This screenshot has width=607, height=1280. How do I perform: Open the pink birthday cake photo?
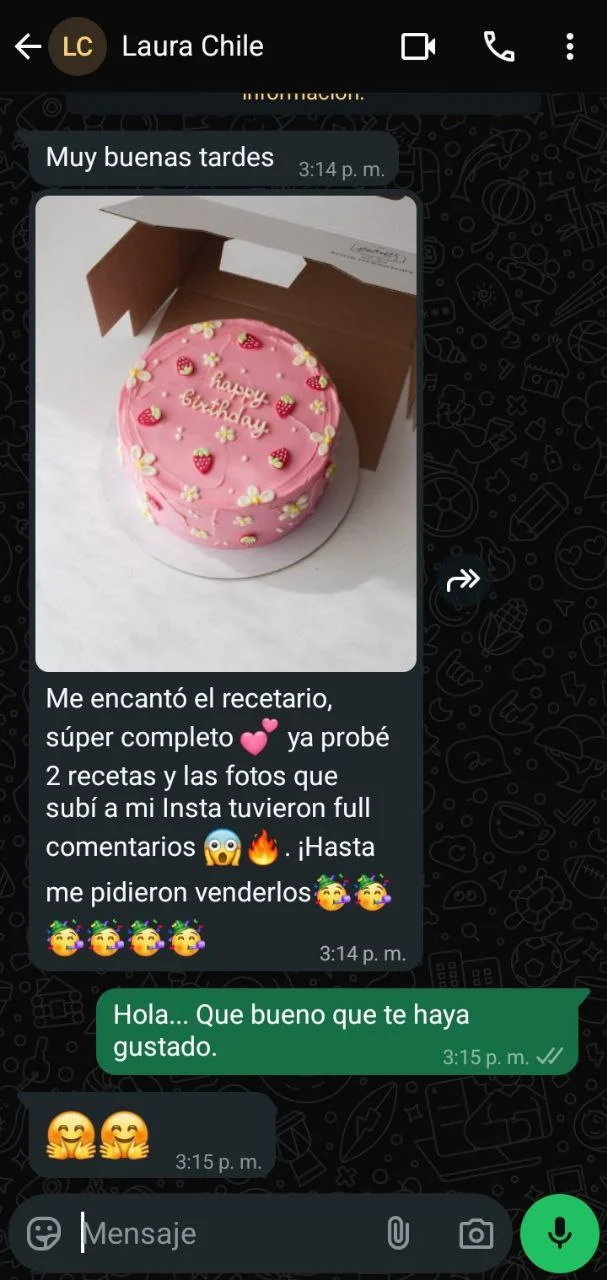[226, 432]
